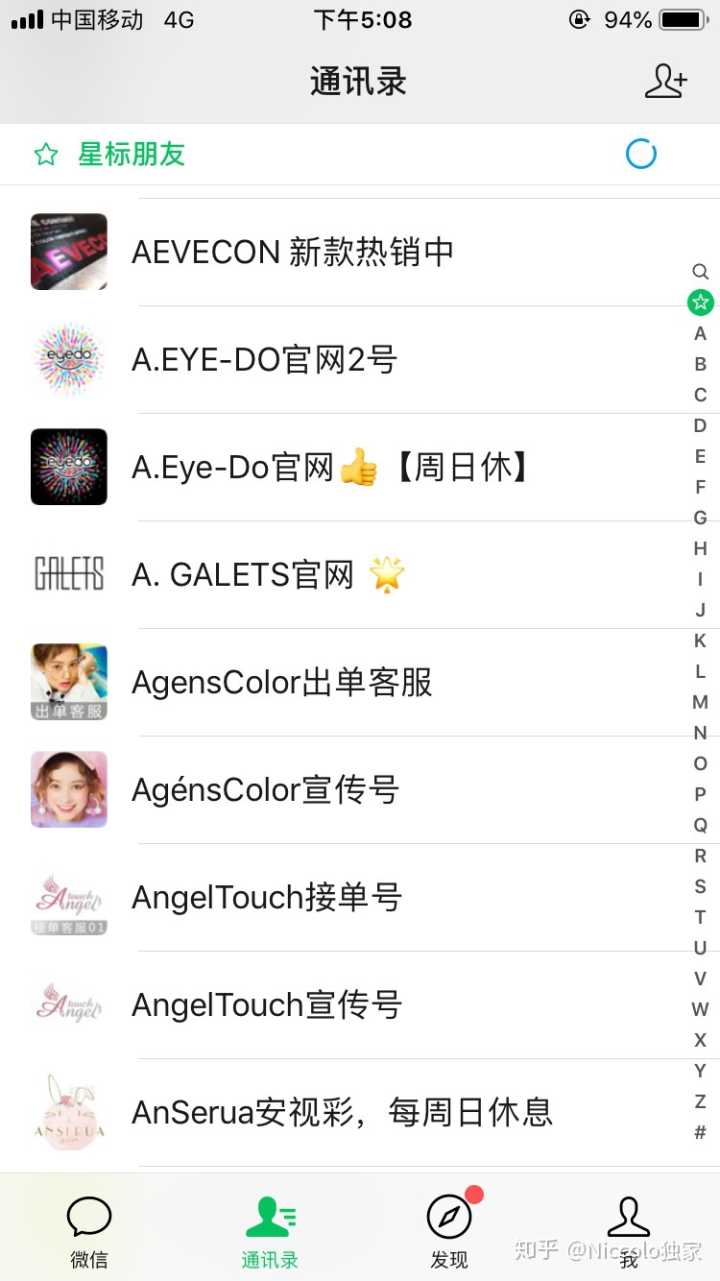
Task: Switch to the 我 profile tab
Action: (x=629, y=1230)
